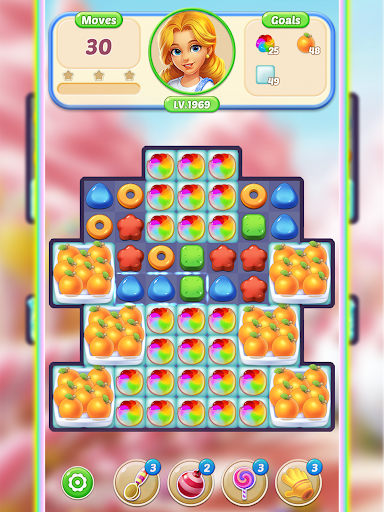This screenshot has width=384, height=512.
Task: Choose the yellow glove booster
Action: click(298, 482)
